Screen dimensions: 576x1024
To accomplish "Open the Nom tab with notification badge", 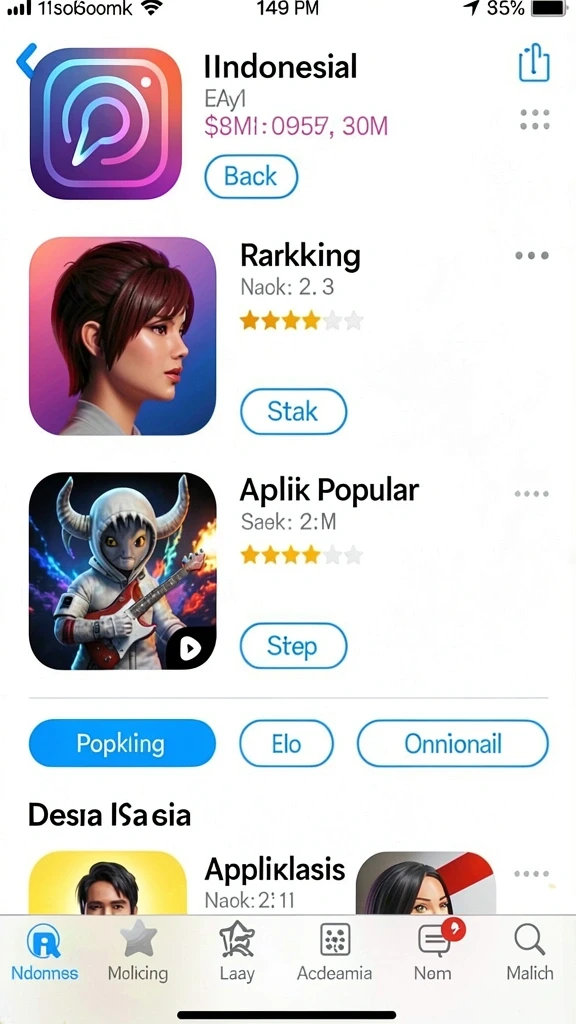I will 434,952.
